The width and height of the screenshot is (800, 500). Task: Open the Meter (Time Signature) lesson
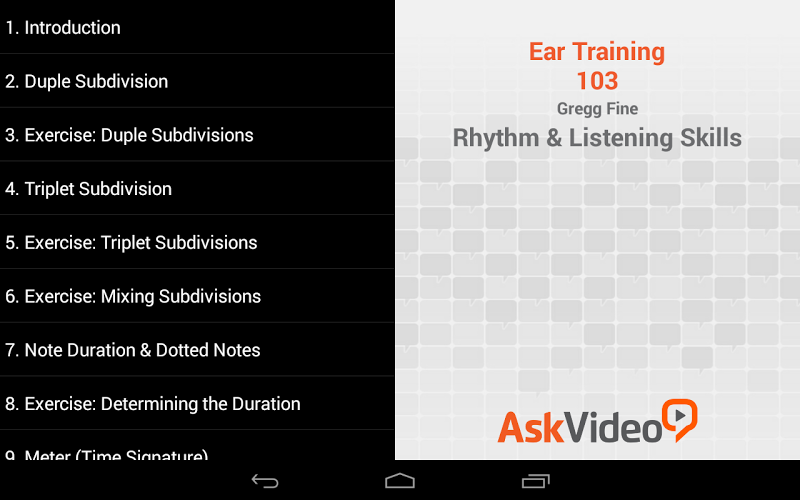197,452
